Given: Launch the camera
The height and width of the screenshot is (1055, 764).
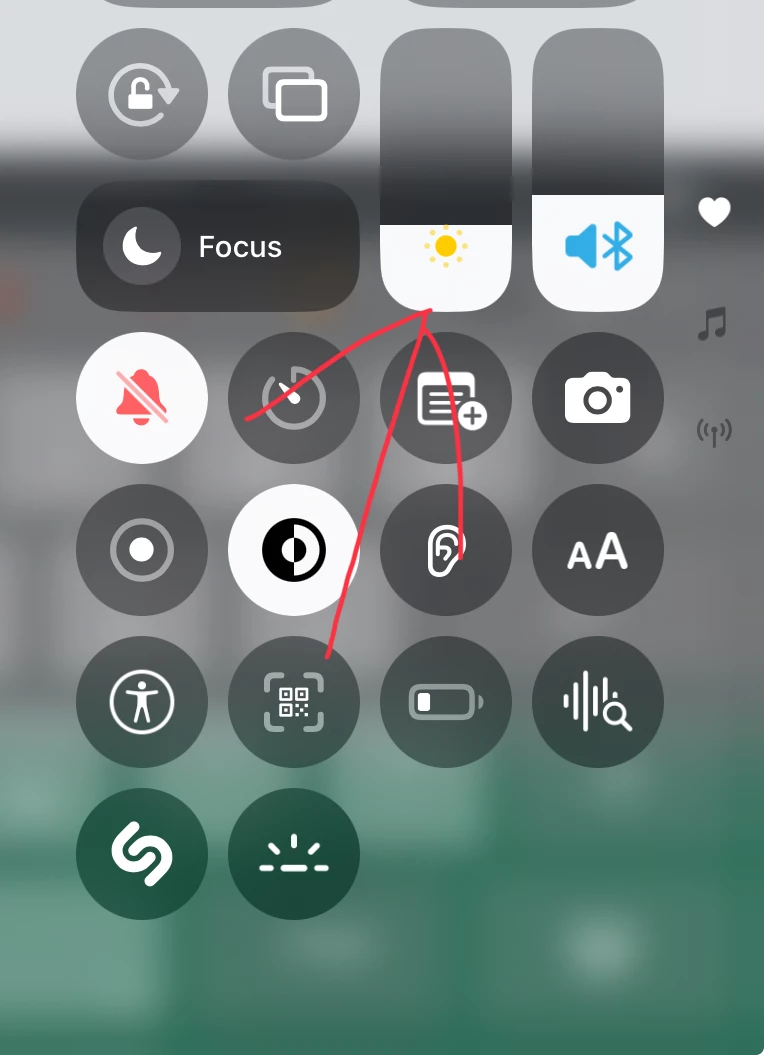Looking at the screenshot, I should coord(598,398).
